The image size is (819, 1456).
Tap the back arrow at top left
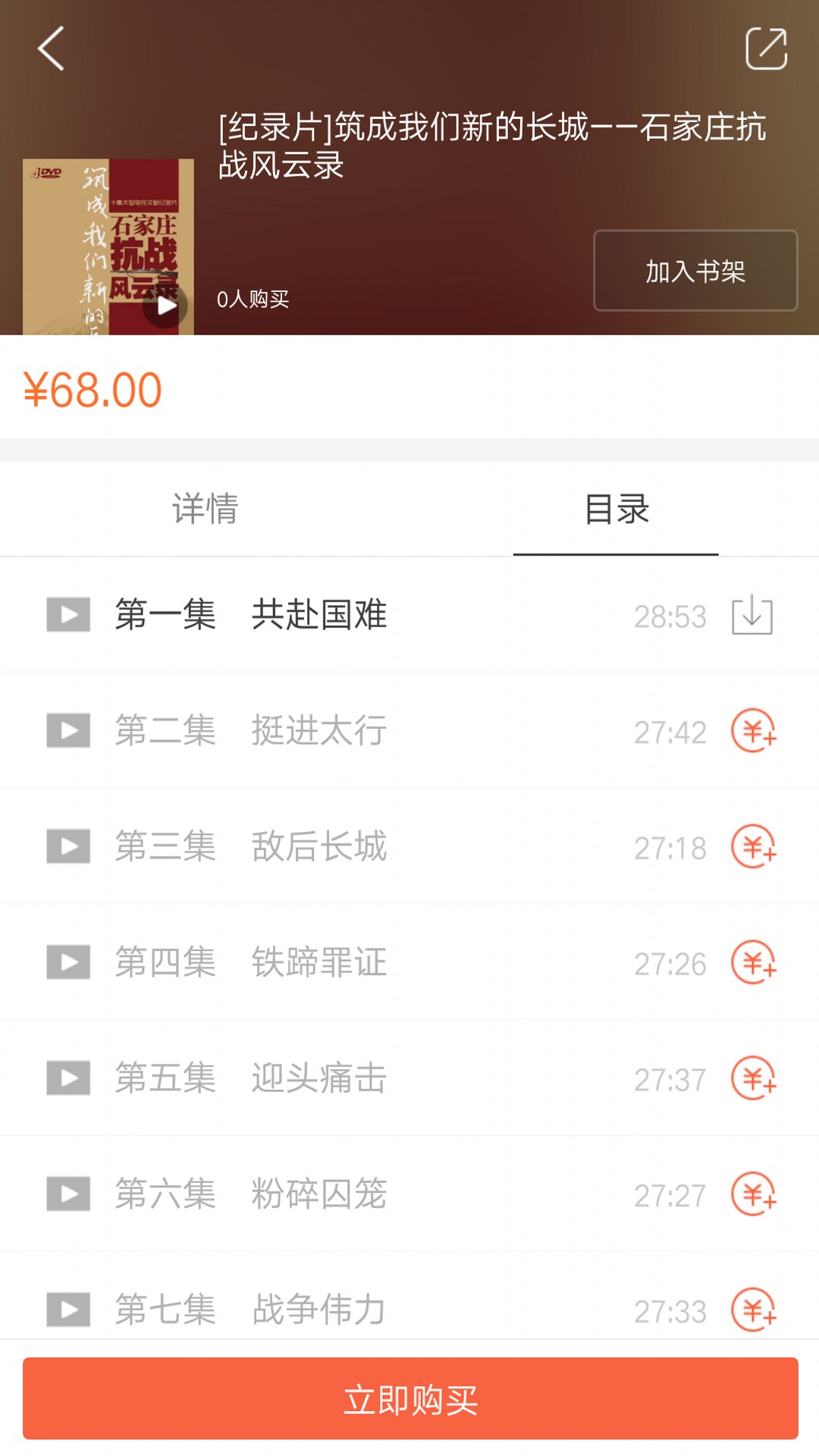point(49,49)
